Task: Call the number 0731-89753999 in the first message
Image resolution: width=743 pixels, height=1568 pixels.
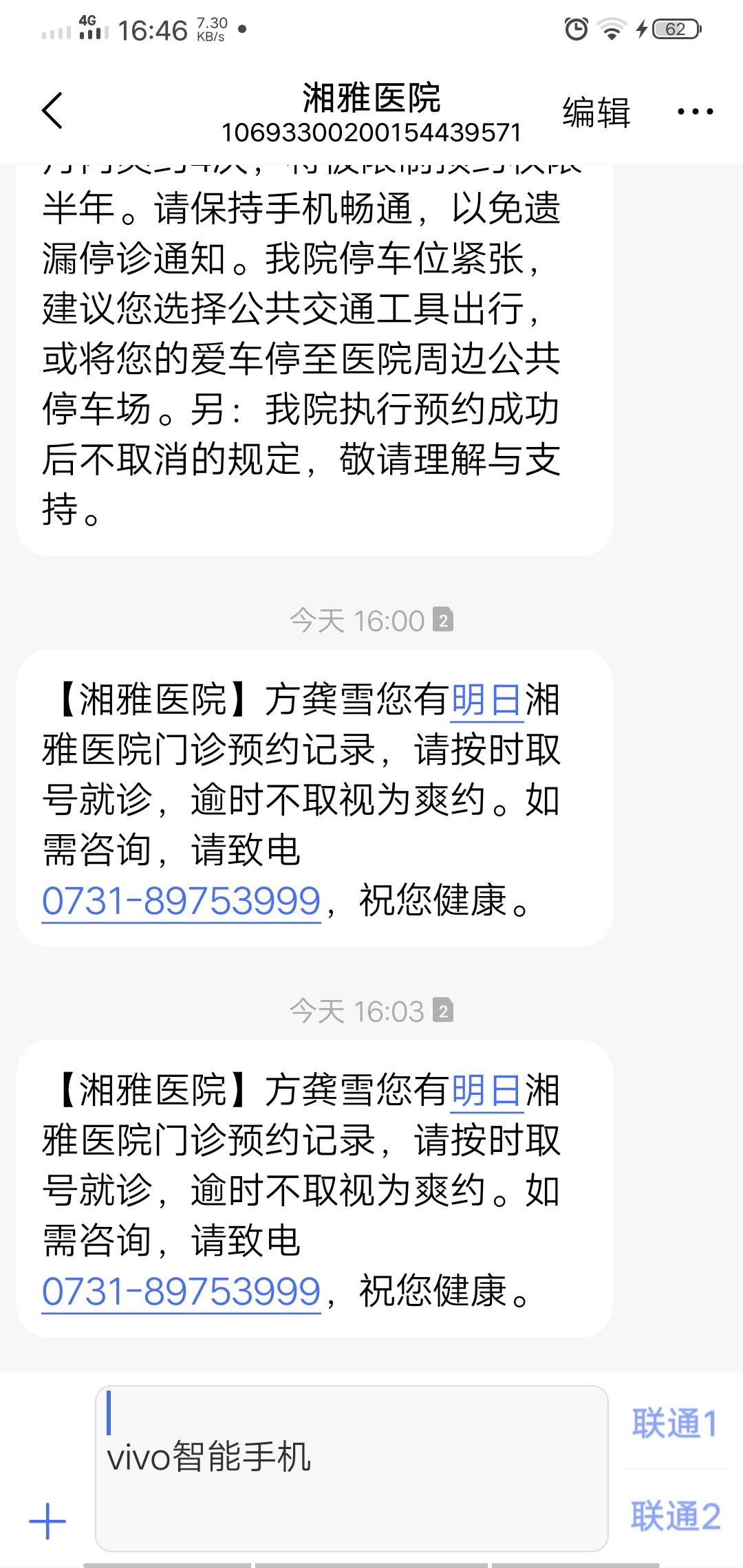Action: (181, 901)
